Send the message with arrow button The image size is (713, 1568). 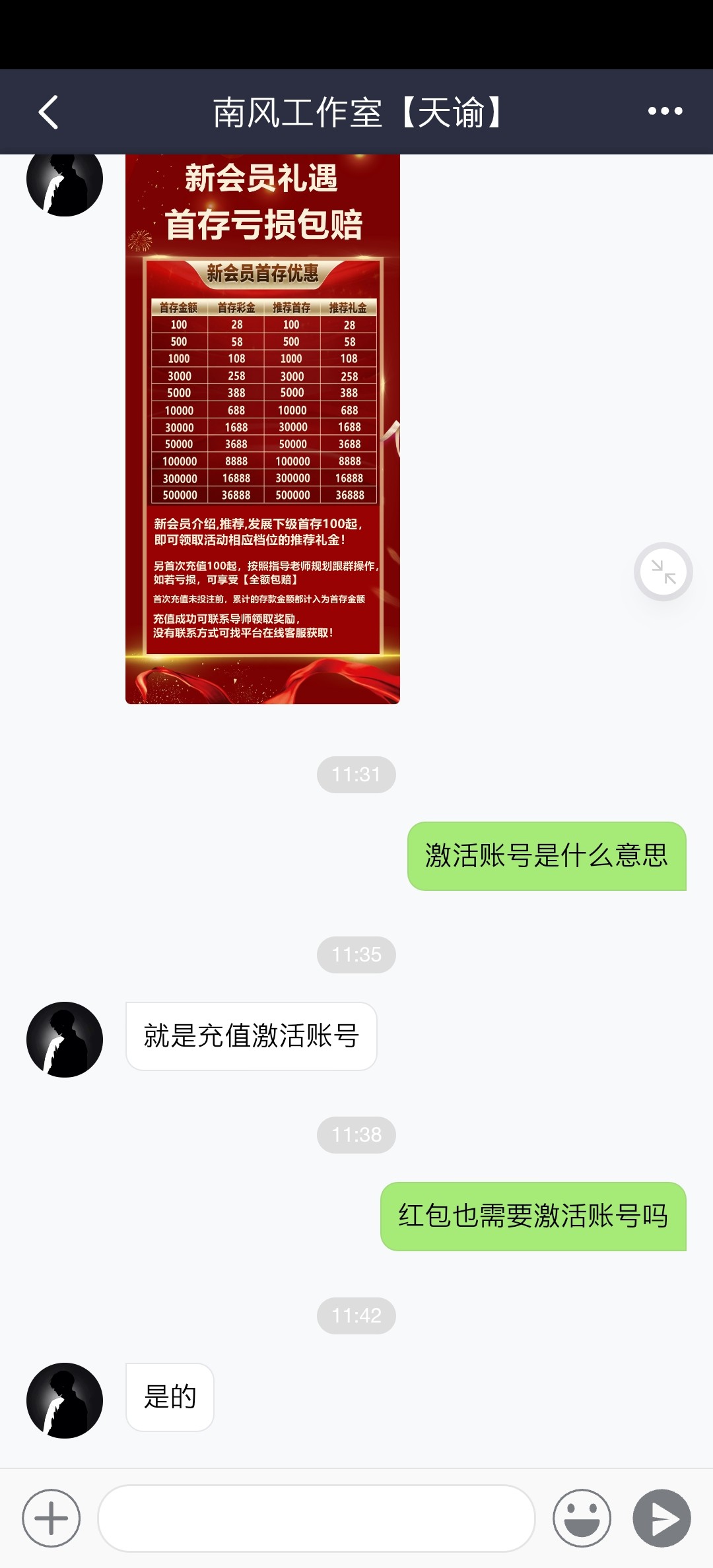coord(662,1518)
